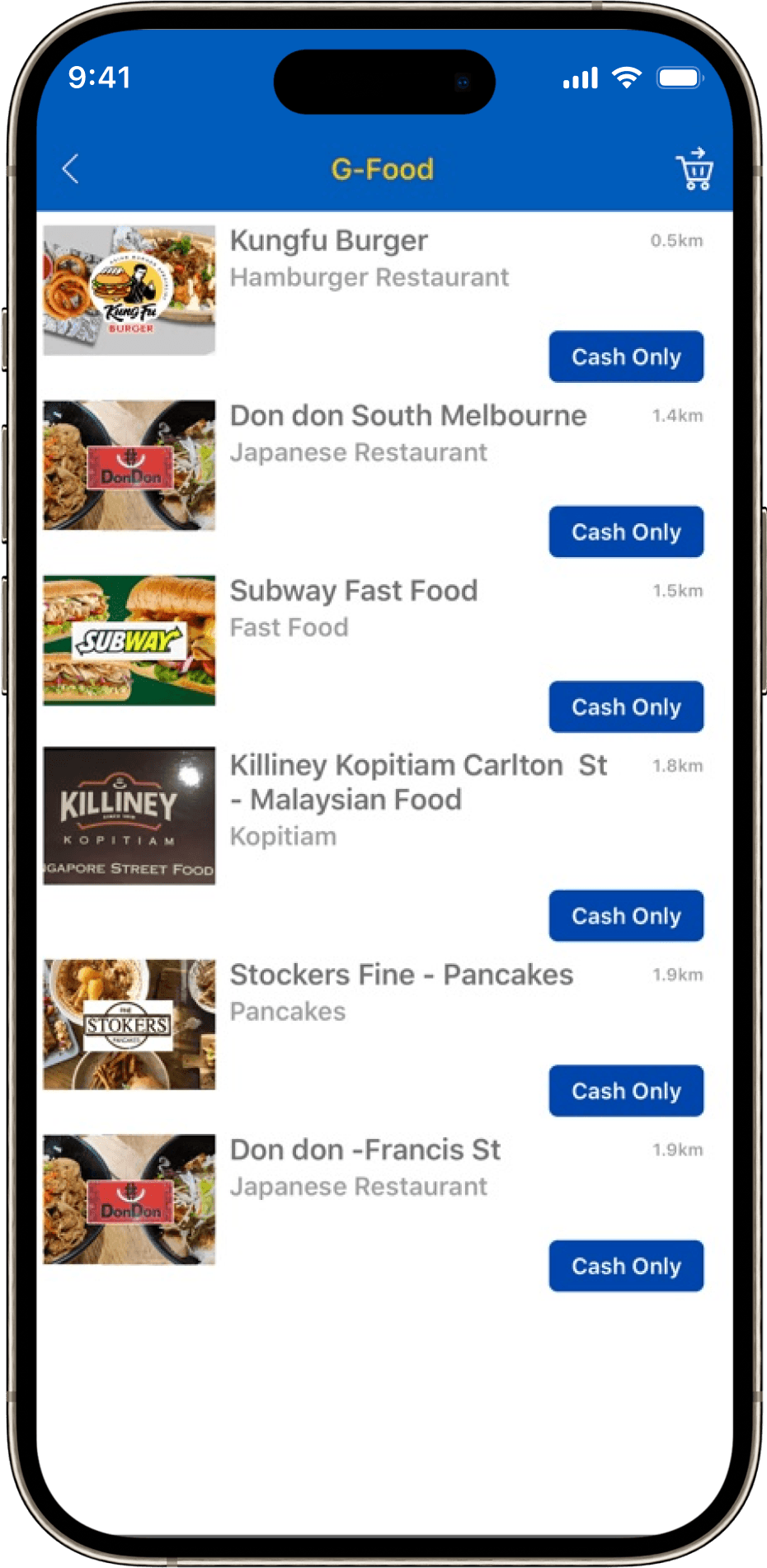Choose Cash Only for Don don -Francis St

pyautogui.click(x=626, y=1266)
